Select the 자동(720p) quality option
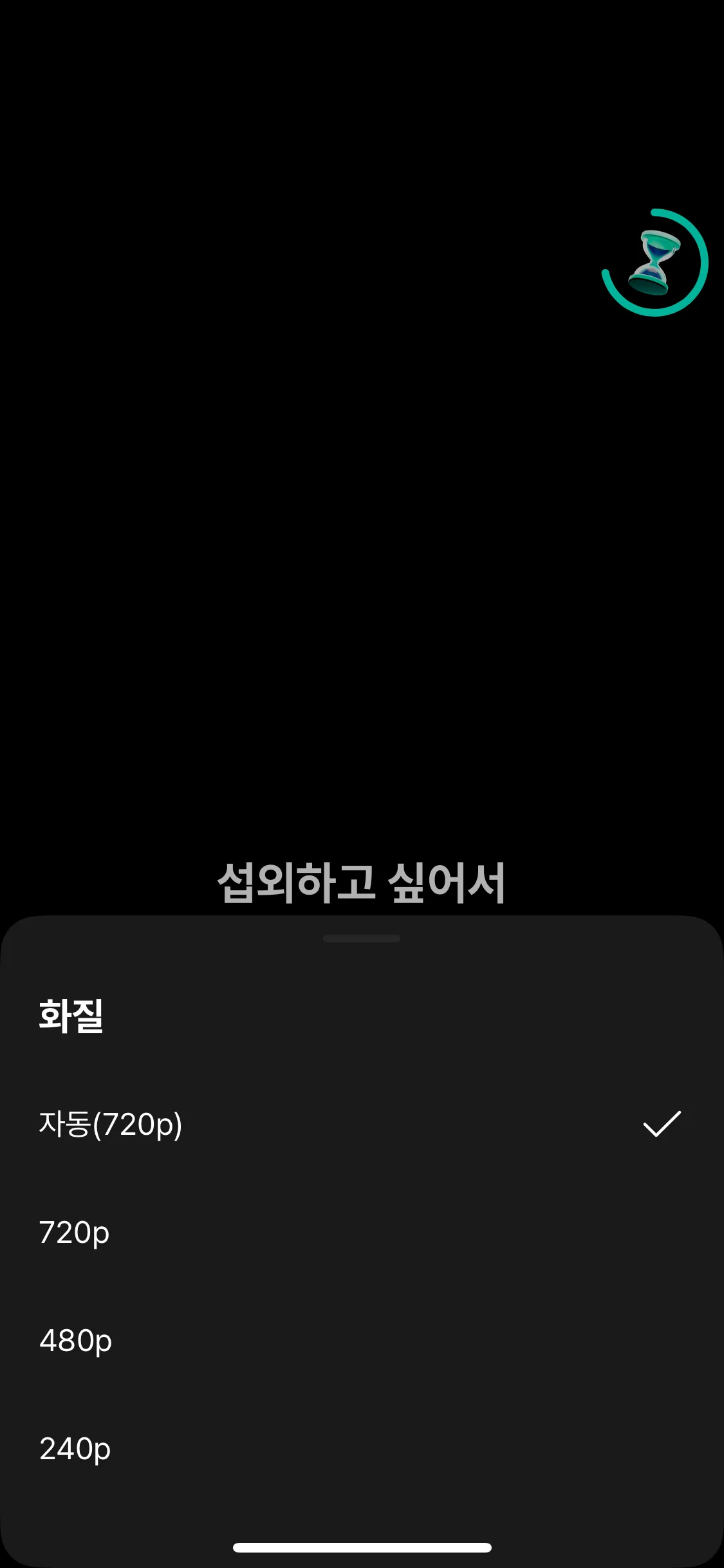Screen dimensions: 724x1568 362,1125
